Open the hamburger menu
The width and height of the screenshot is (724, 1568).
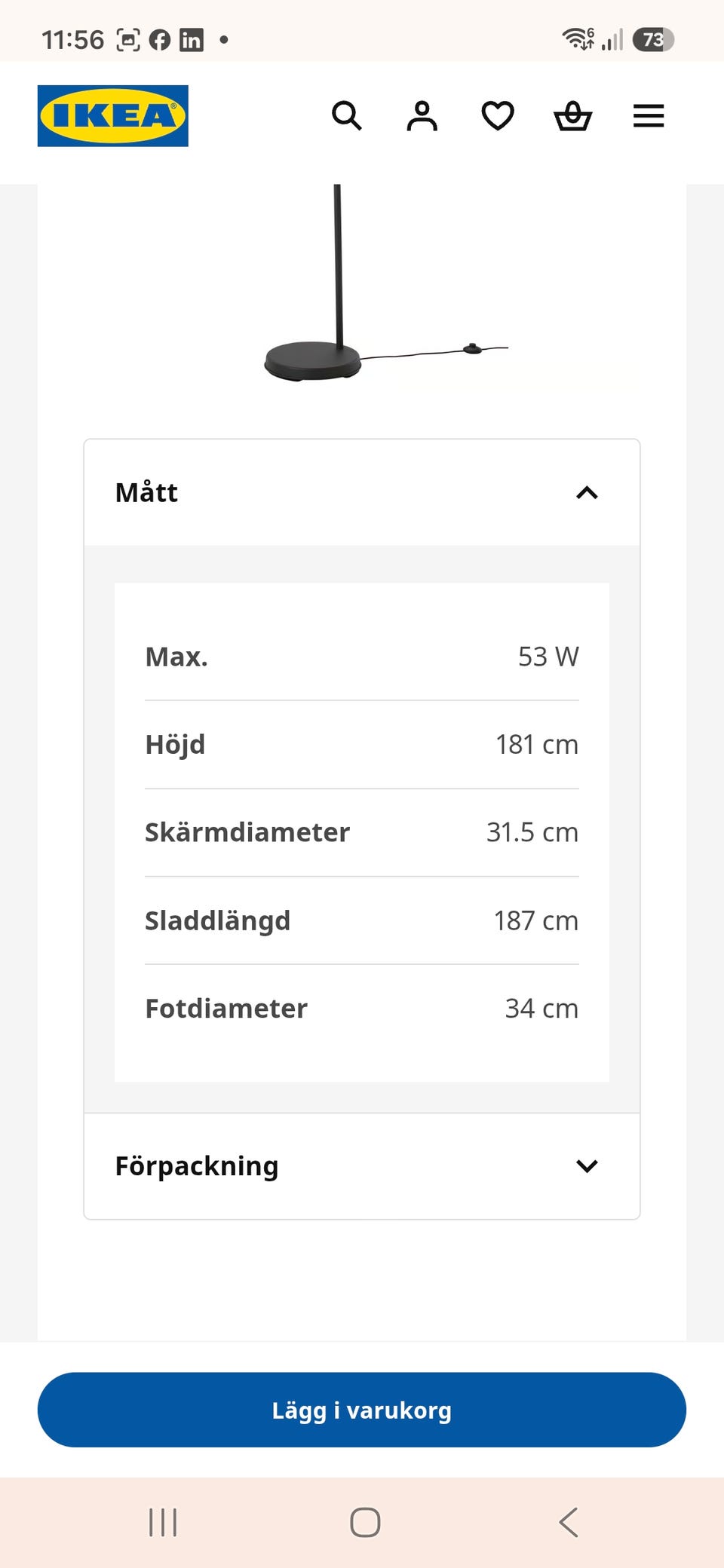pos(649,116)
